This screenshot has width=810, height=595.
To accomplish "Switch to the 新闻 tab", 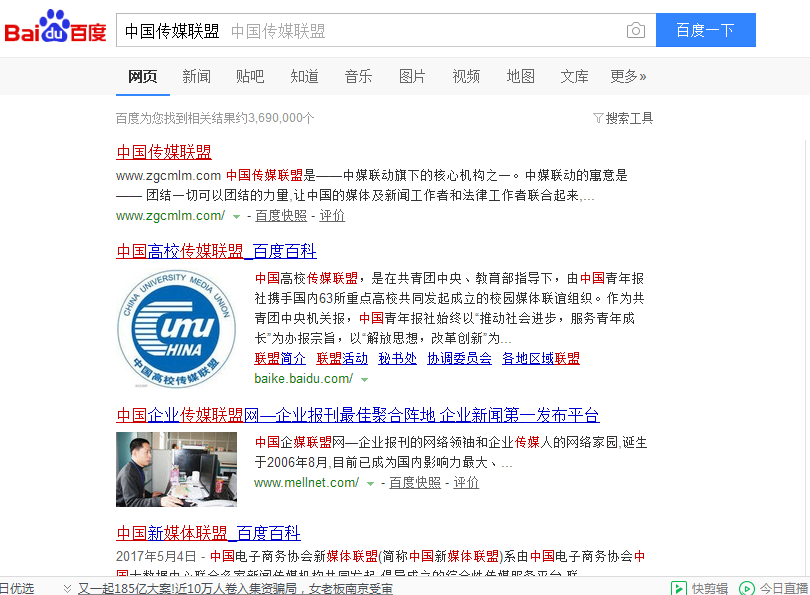I will tap(196, 76).
